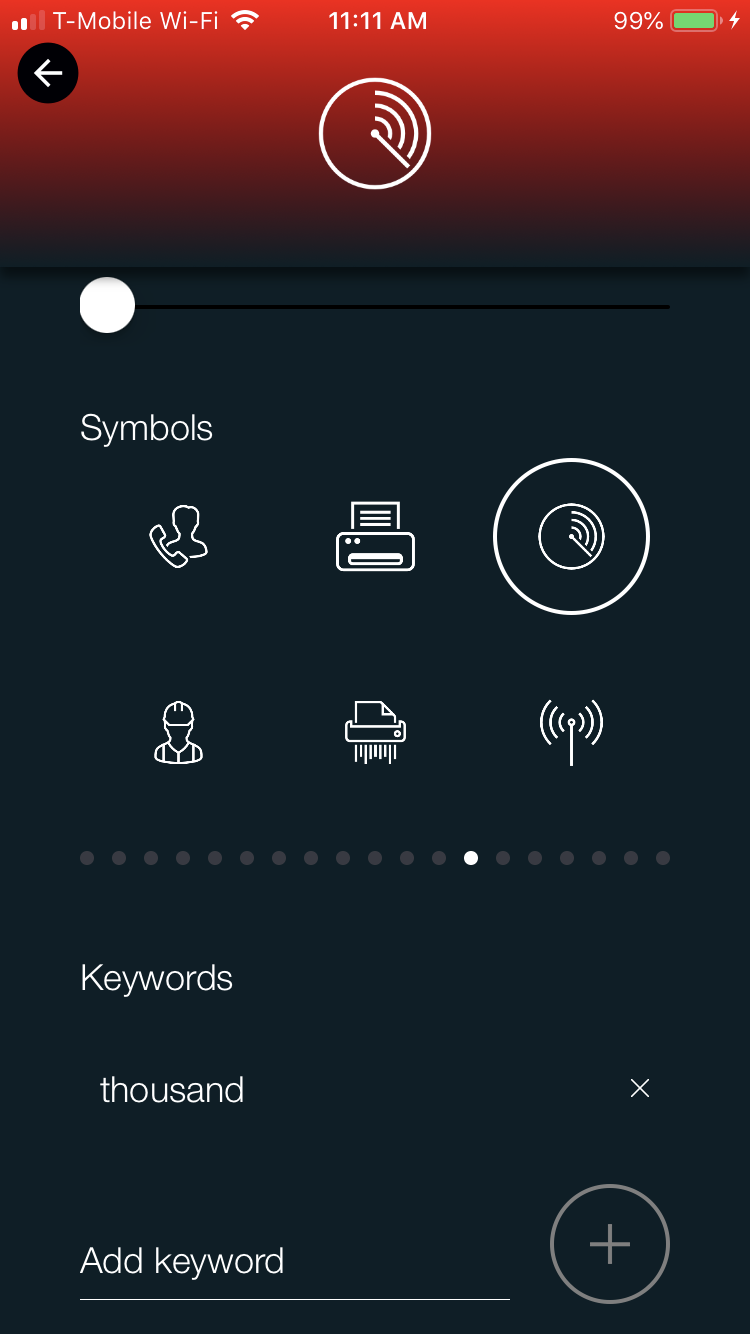Tap the slider handle
Screen dimensions: 750x1334
click(107, 306)
